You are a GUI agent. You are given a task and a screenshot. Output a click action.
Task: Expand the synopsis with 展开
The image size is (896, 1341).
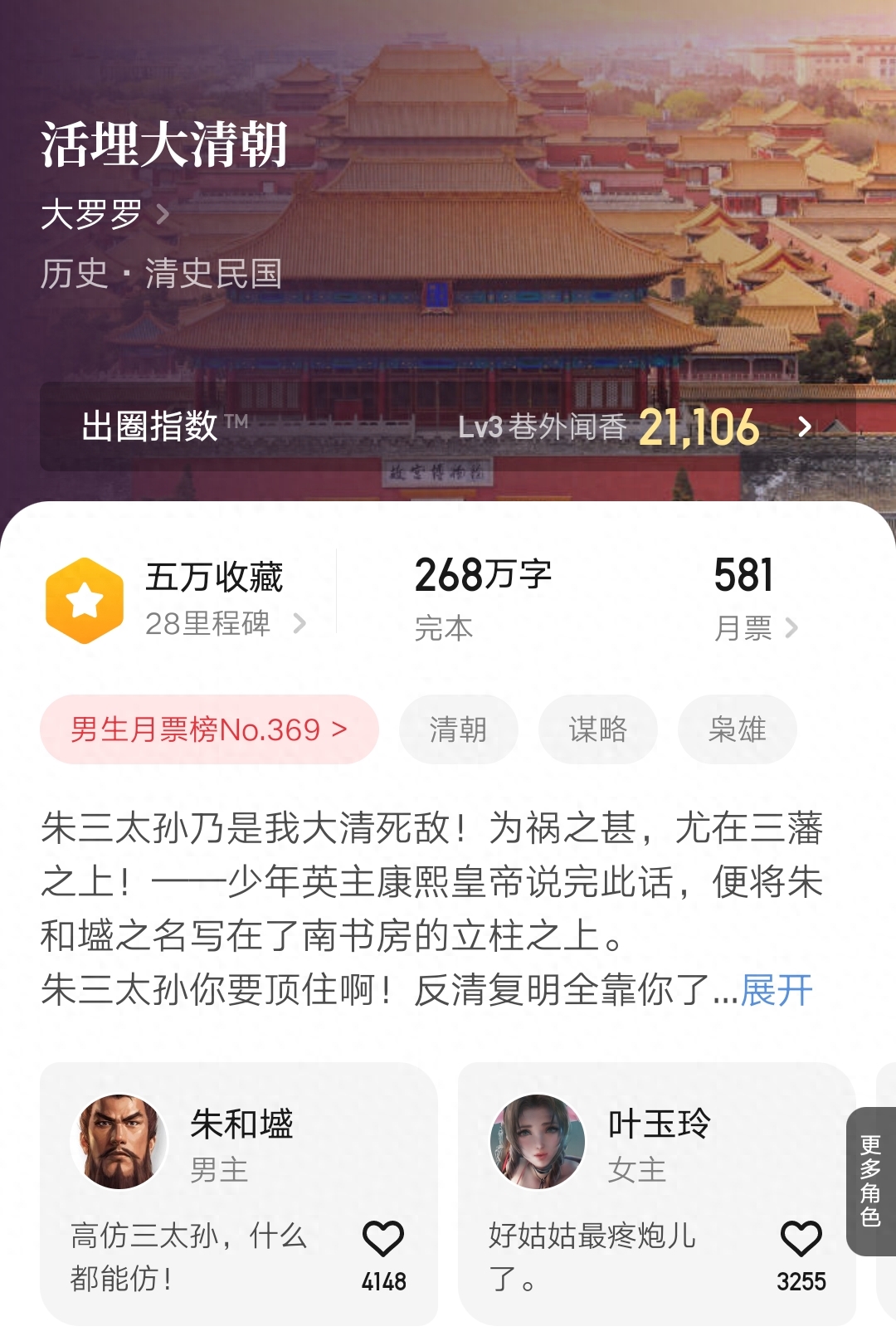(x=777, y=991)
